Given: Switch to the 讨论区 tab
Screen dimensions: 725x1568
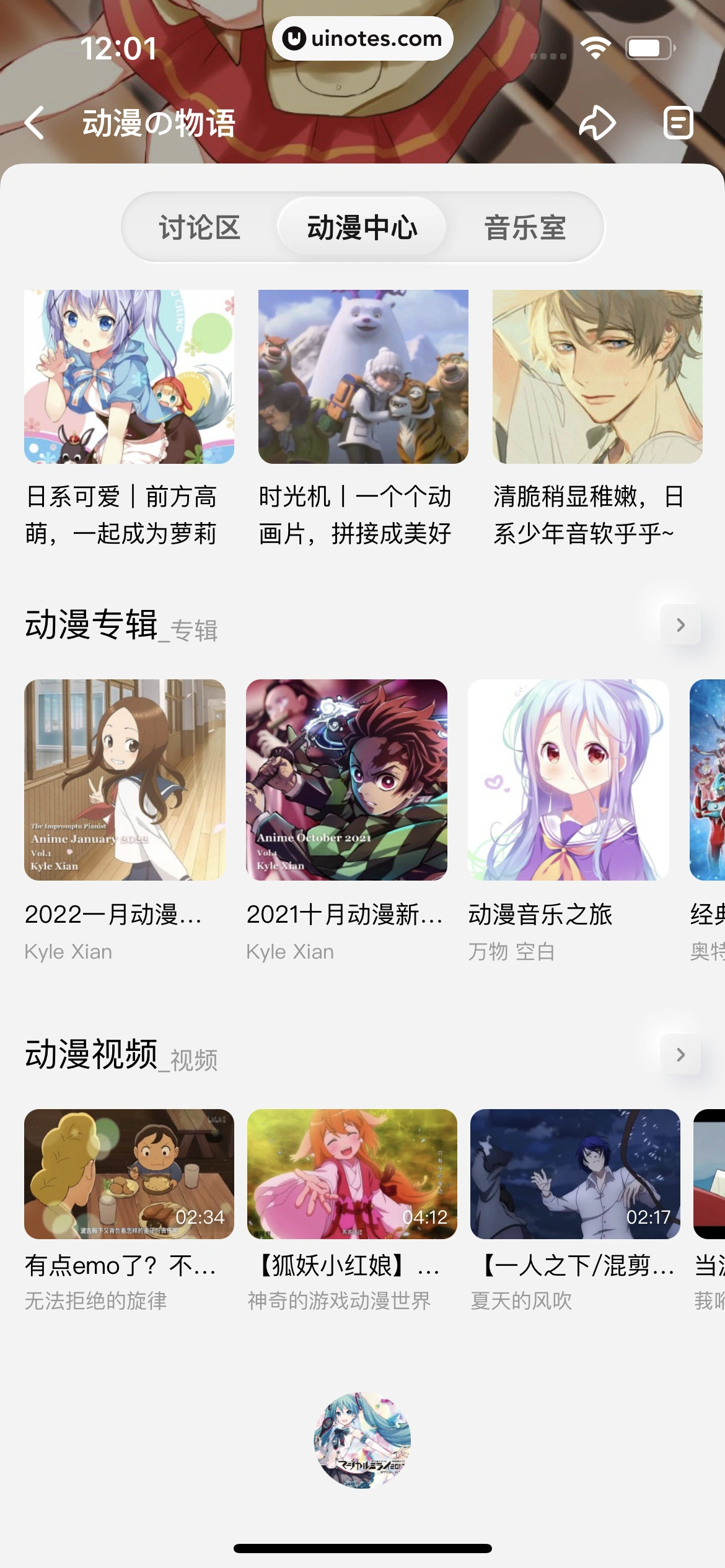Looking at the screenshot, I should coord(200,228).
